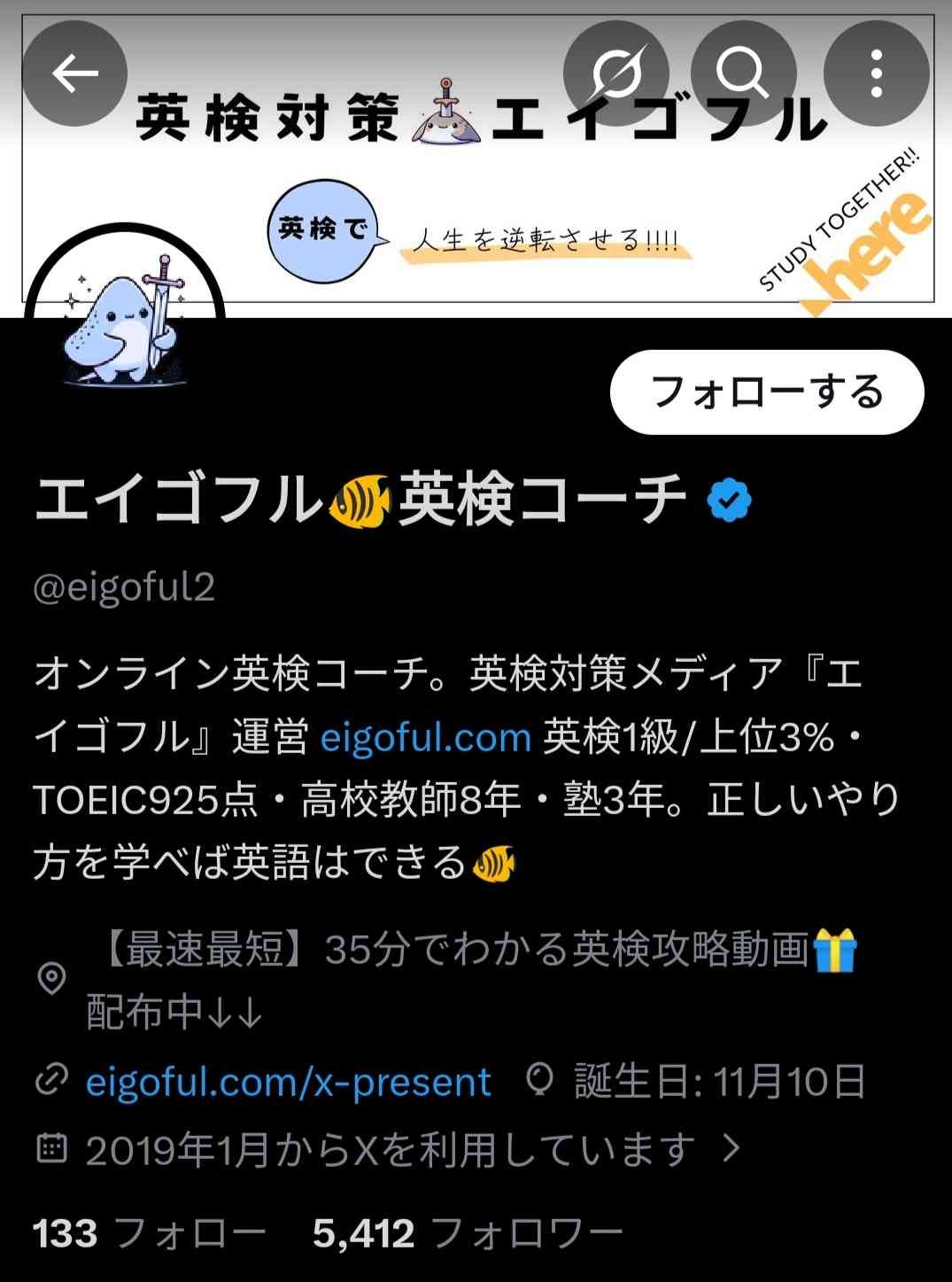Open the eigoful.com link in bio
The image size is (952, 1282).
click(425, 737)
